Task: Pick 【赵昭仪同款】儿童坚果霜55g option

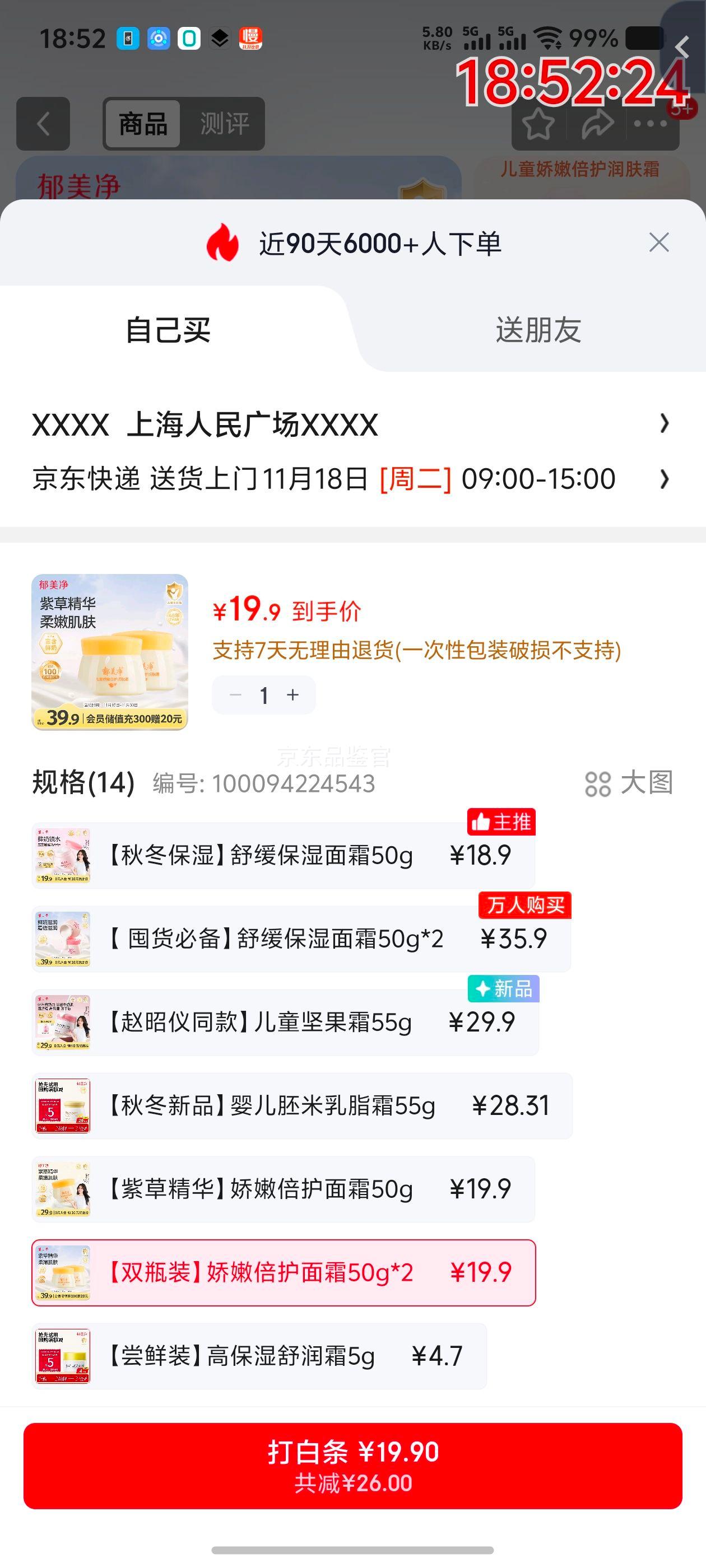Action: (x=285, y=1022)
